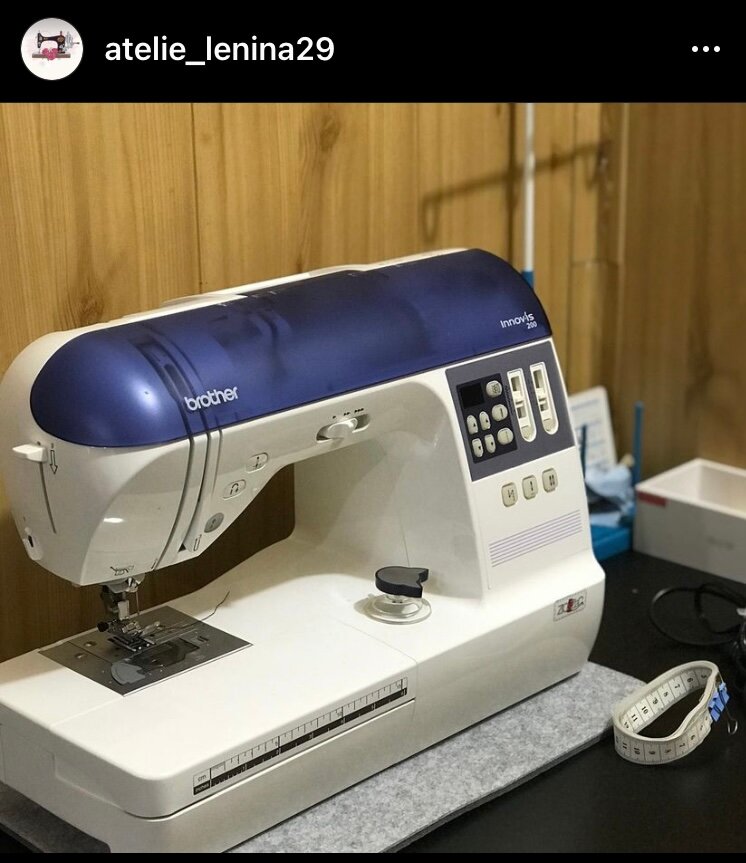Open atelie_lenina29 profile picture
746x863 pixels.
(x=52, y=49)
